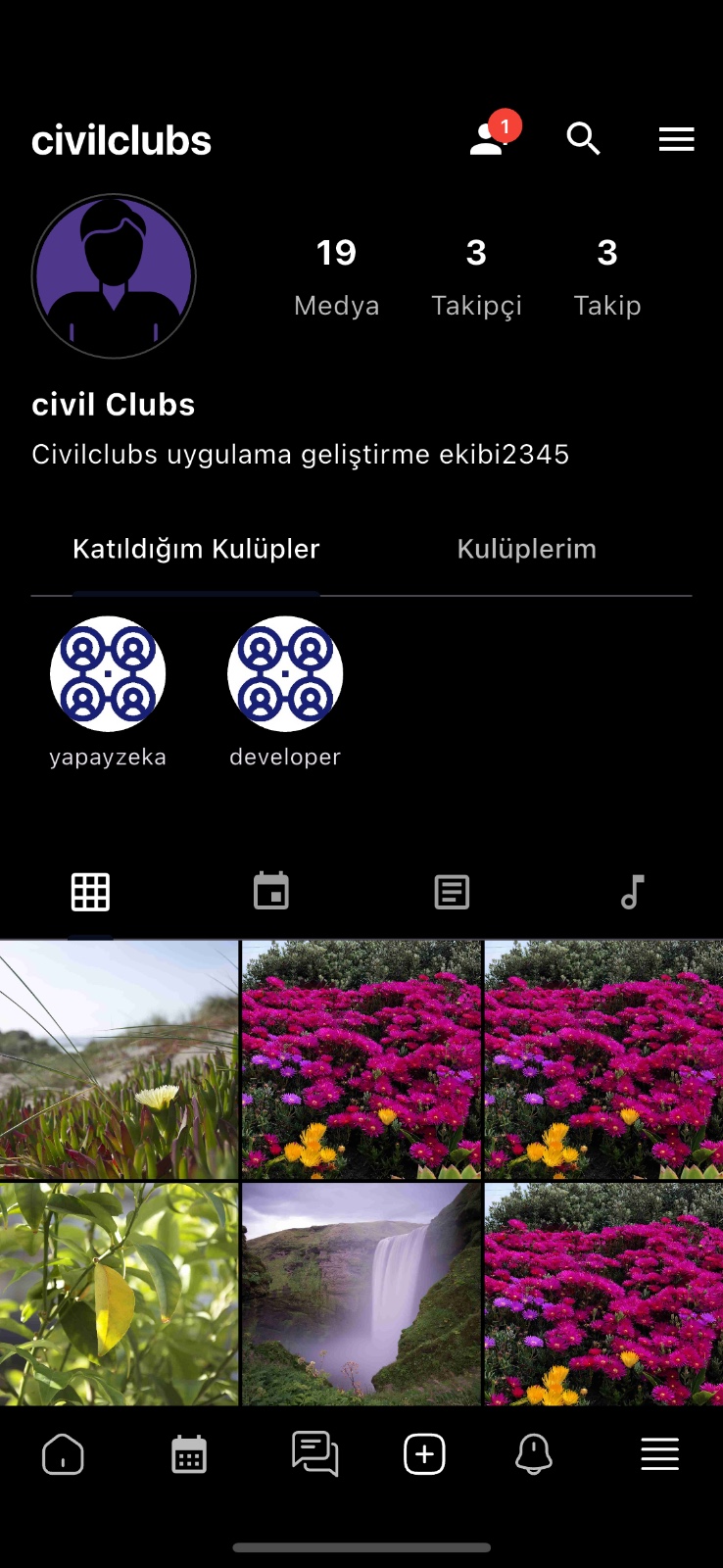This screenshot has width=723, height=1568.
Task: Tap the waterfall photo thumbnail
Action: [361, 1294]
